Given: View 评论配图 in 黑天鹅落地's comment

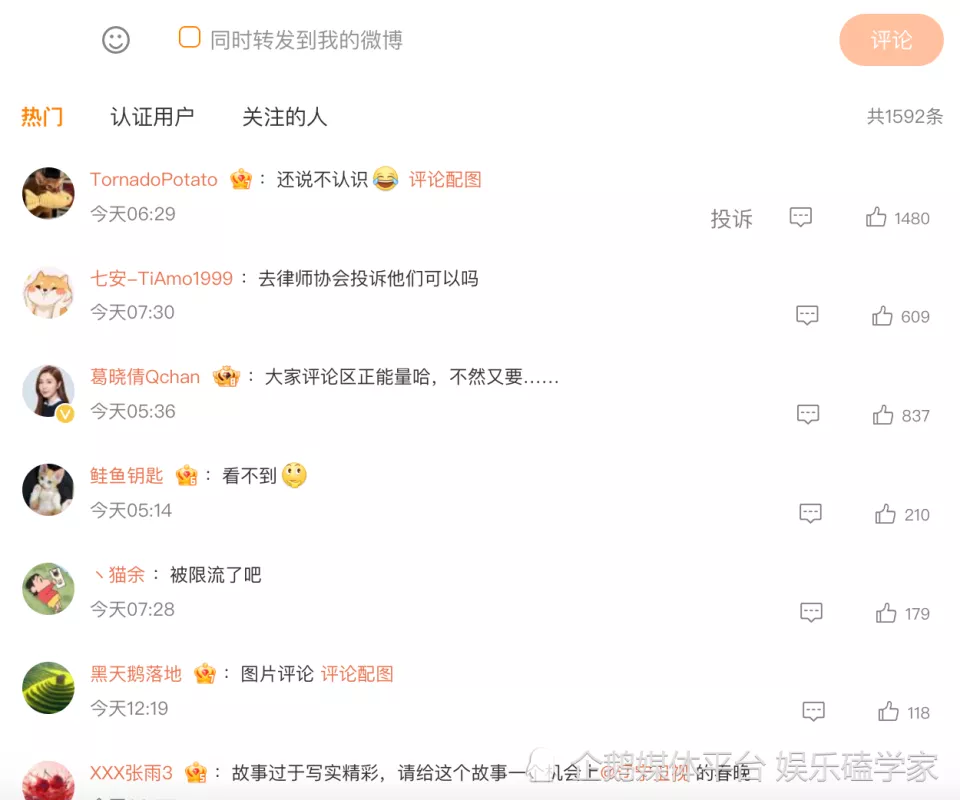Looking at the screenshot, I should click(x=357, y=674).
